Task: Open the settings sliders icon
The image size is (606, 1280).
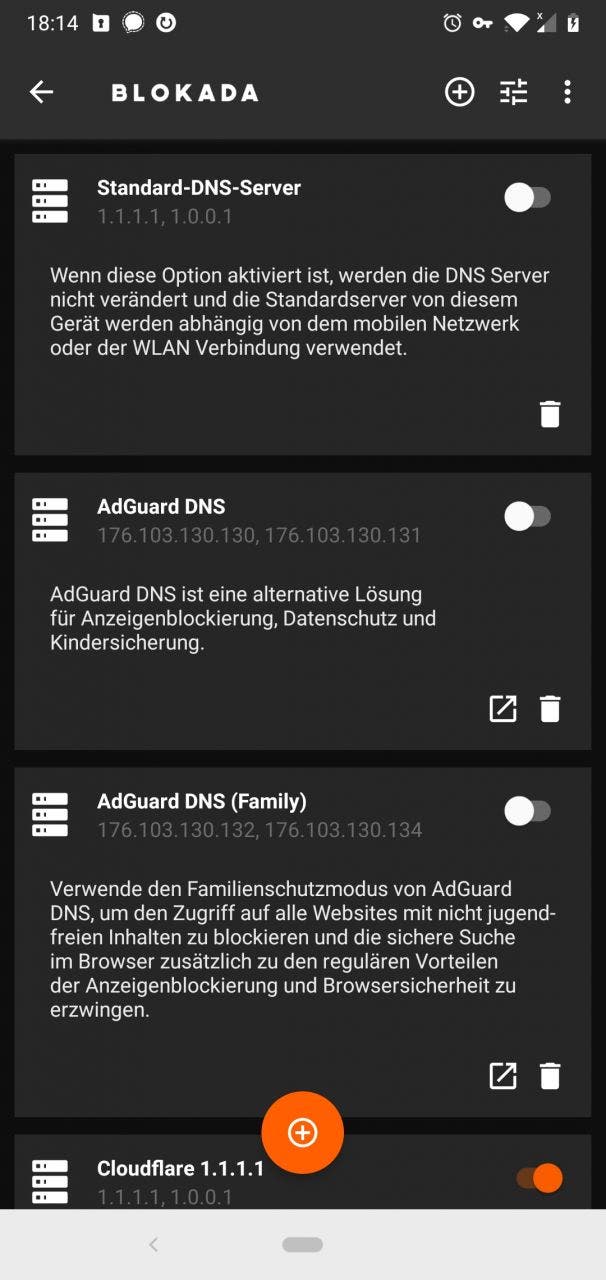Action: pos(514,92)
